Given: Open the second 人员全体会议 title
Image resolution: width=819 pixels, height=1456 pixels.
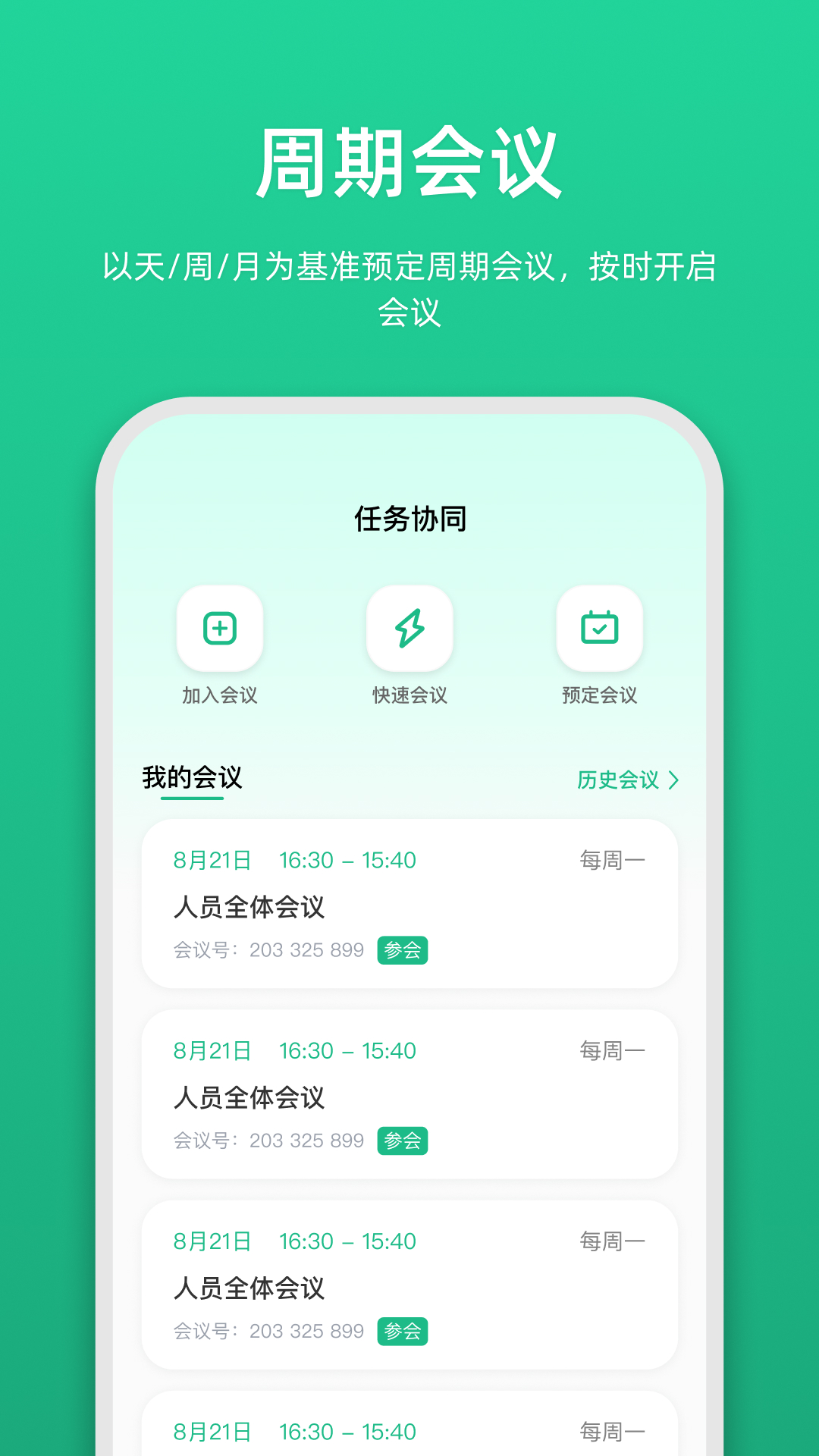Looking at the screenshot, I should click(x=249, y=1099).
